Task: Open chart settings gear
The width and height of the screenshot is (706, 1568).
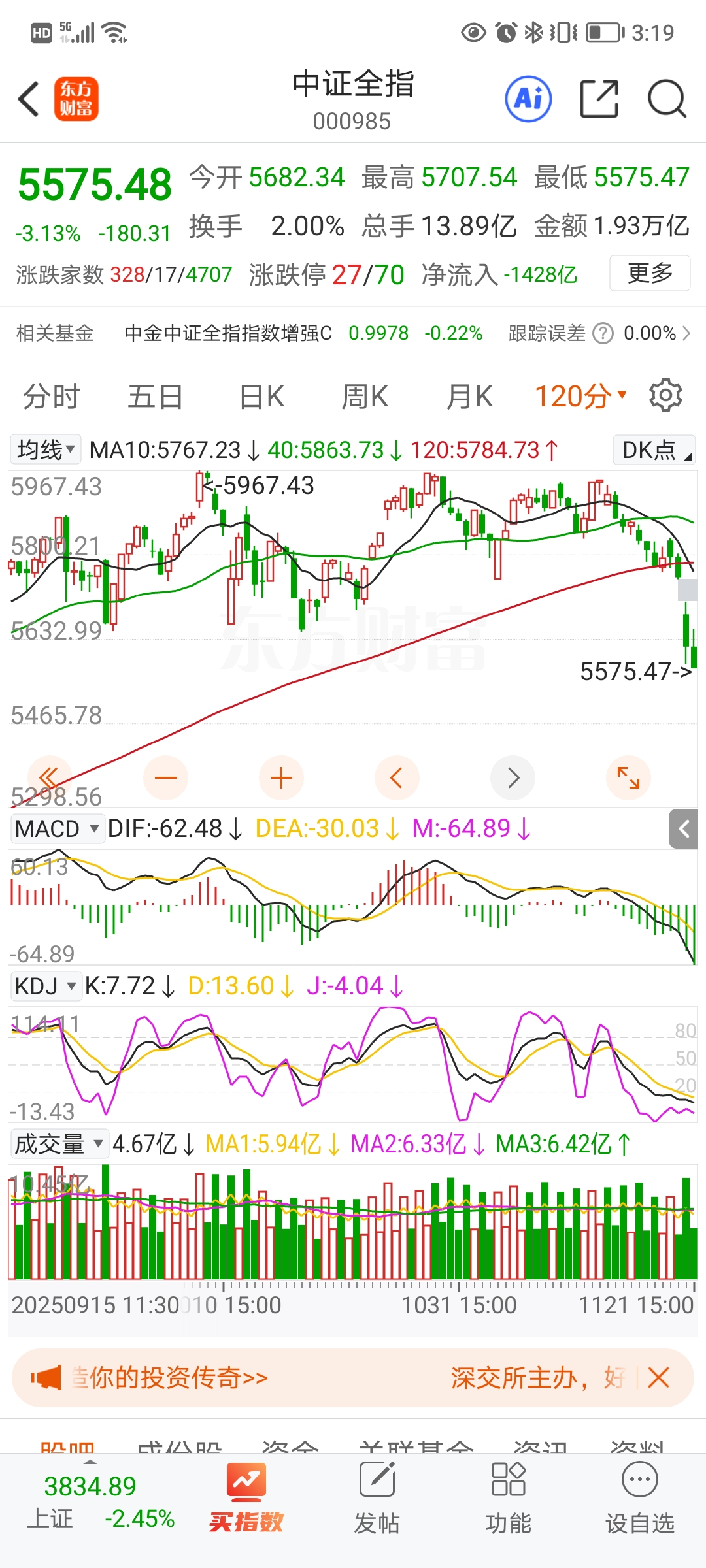Action: pyautogui.click(x=665, y=395)
